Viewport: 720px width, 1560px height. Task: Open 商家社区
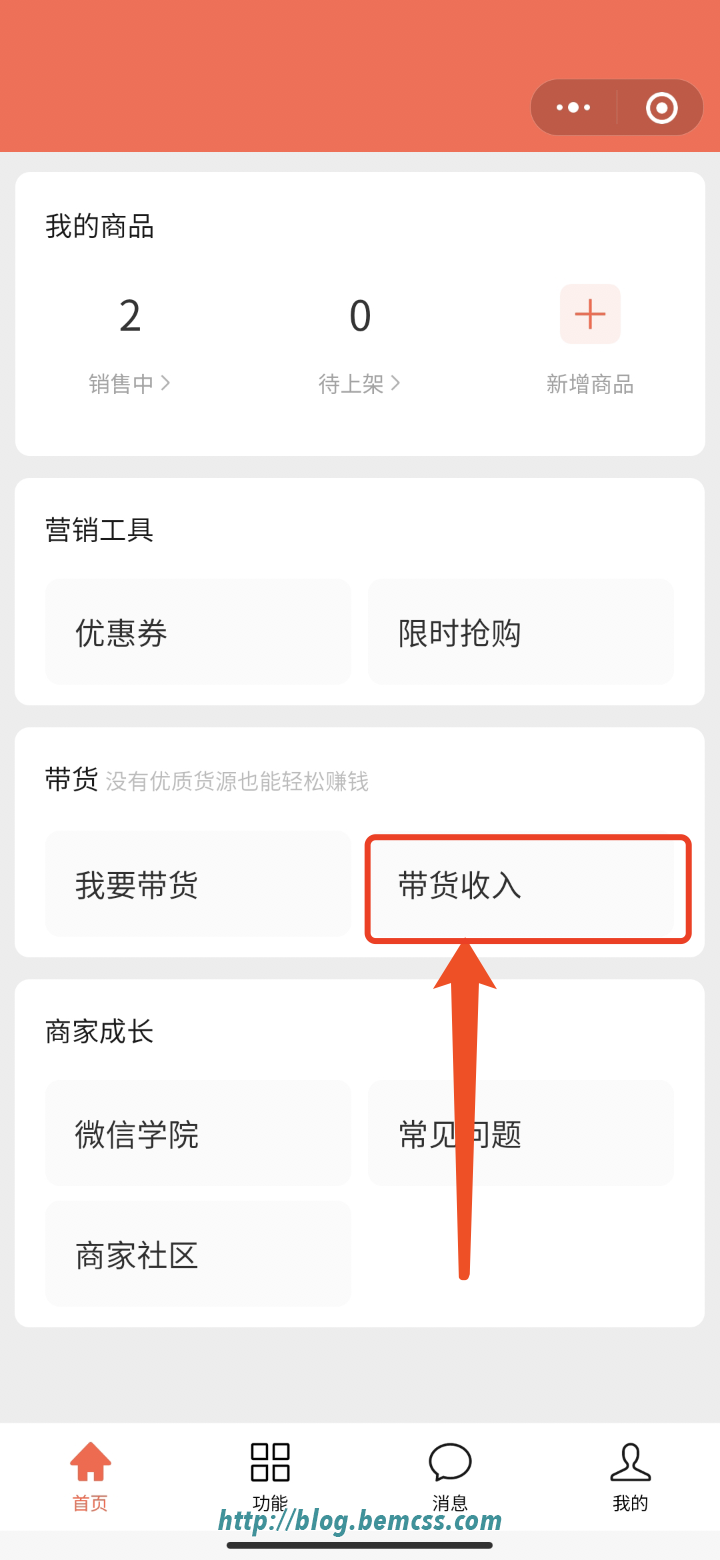click(x=198, y=1255)
